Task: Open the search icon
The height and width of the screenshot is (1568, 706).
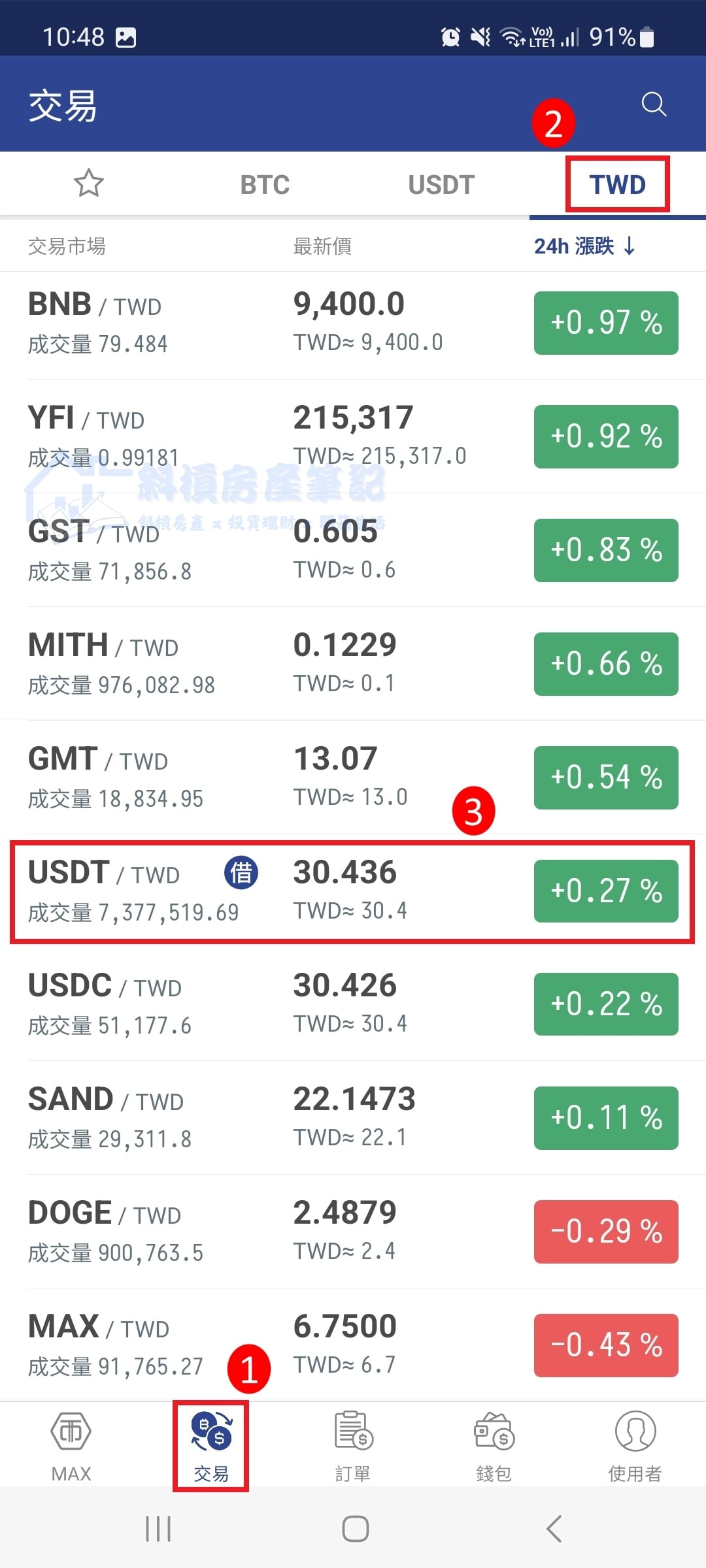Action: 653,105
